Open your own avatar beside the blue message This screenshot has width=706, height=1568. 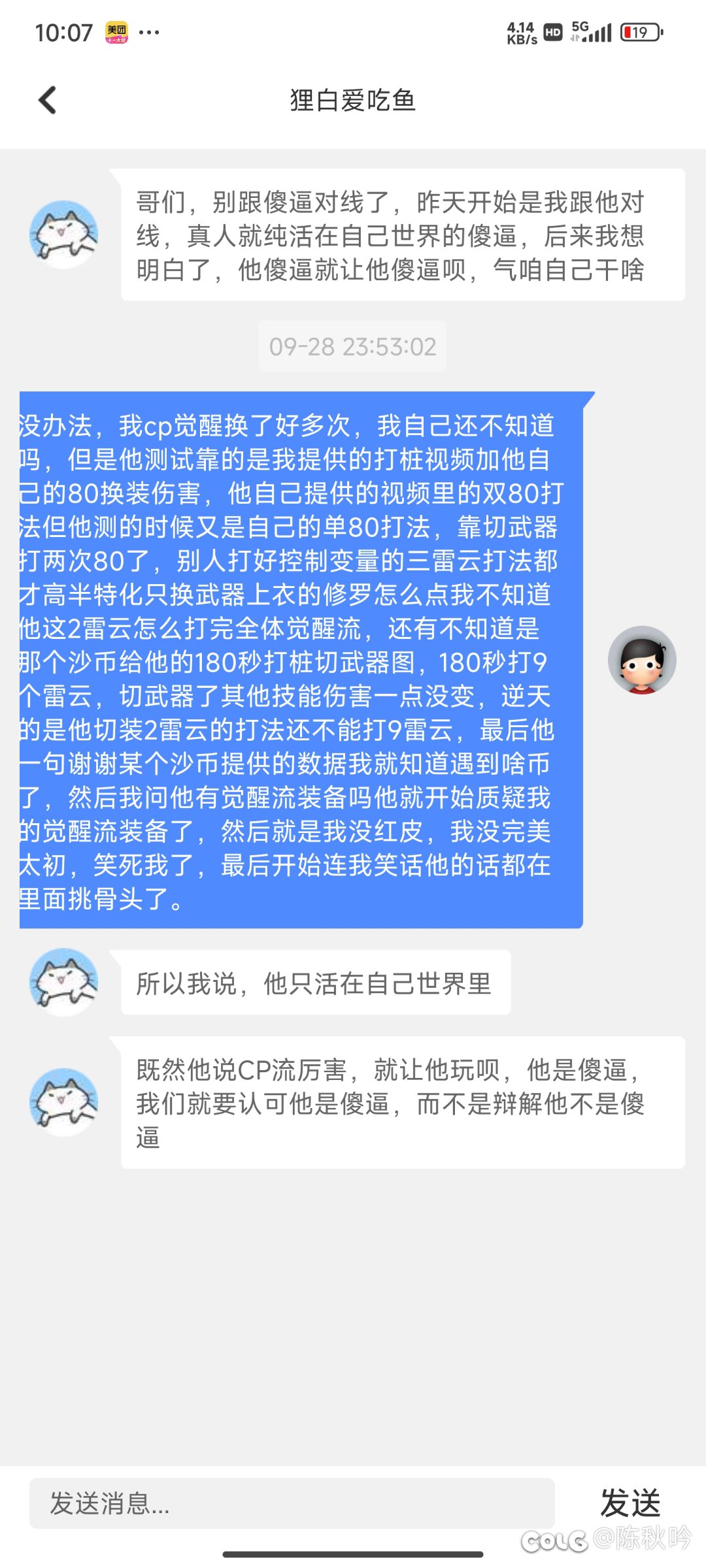642,660
